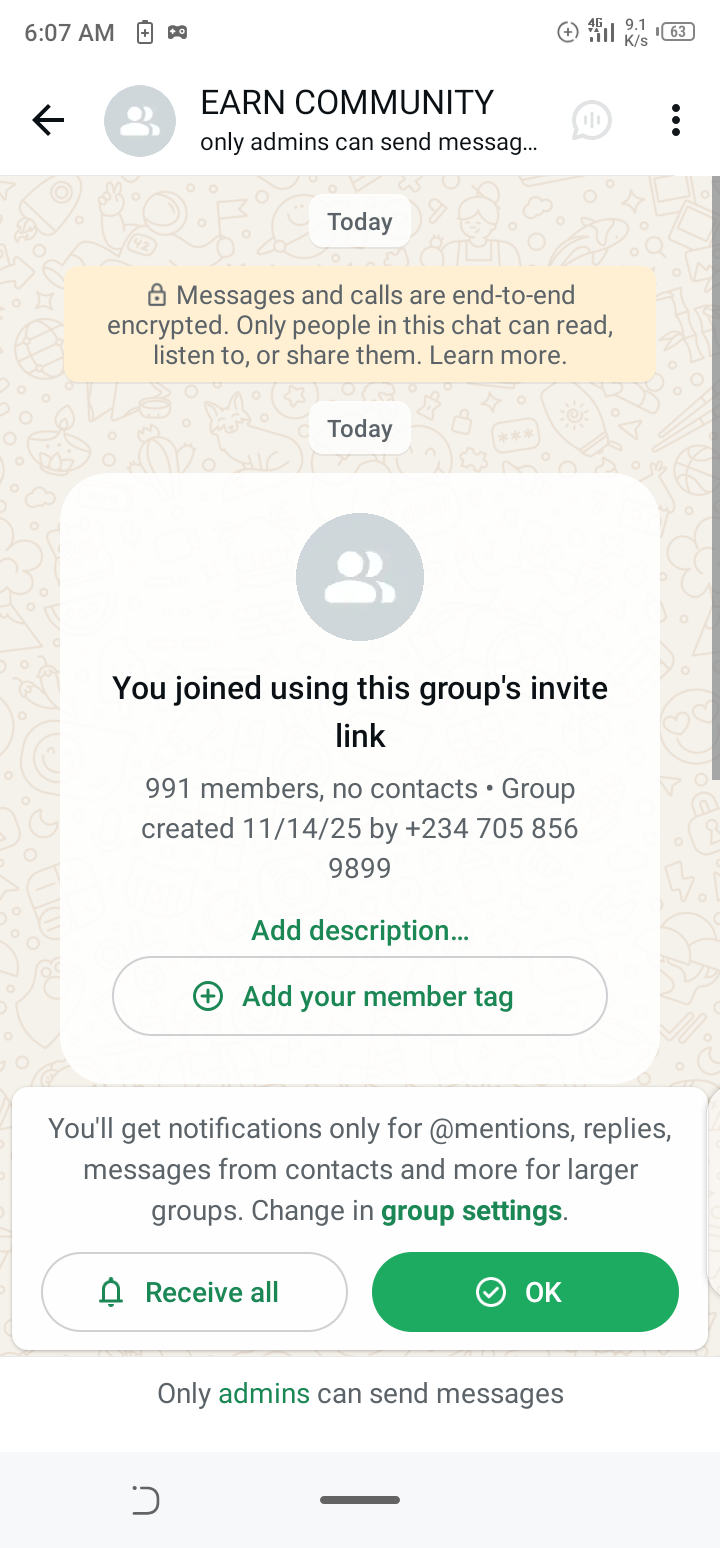Start a voice chat in the group

click(591, 121)
